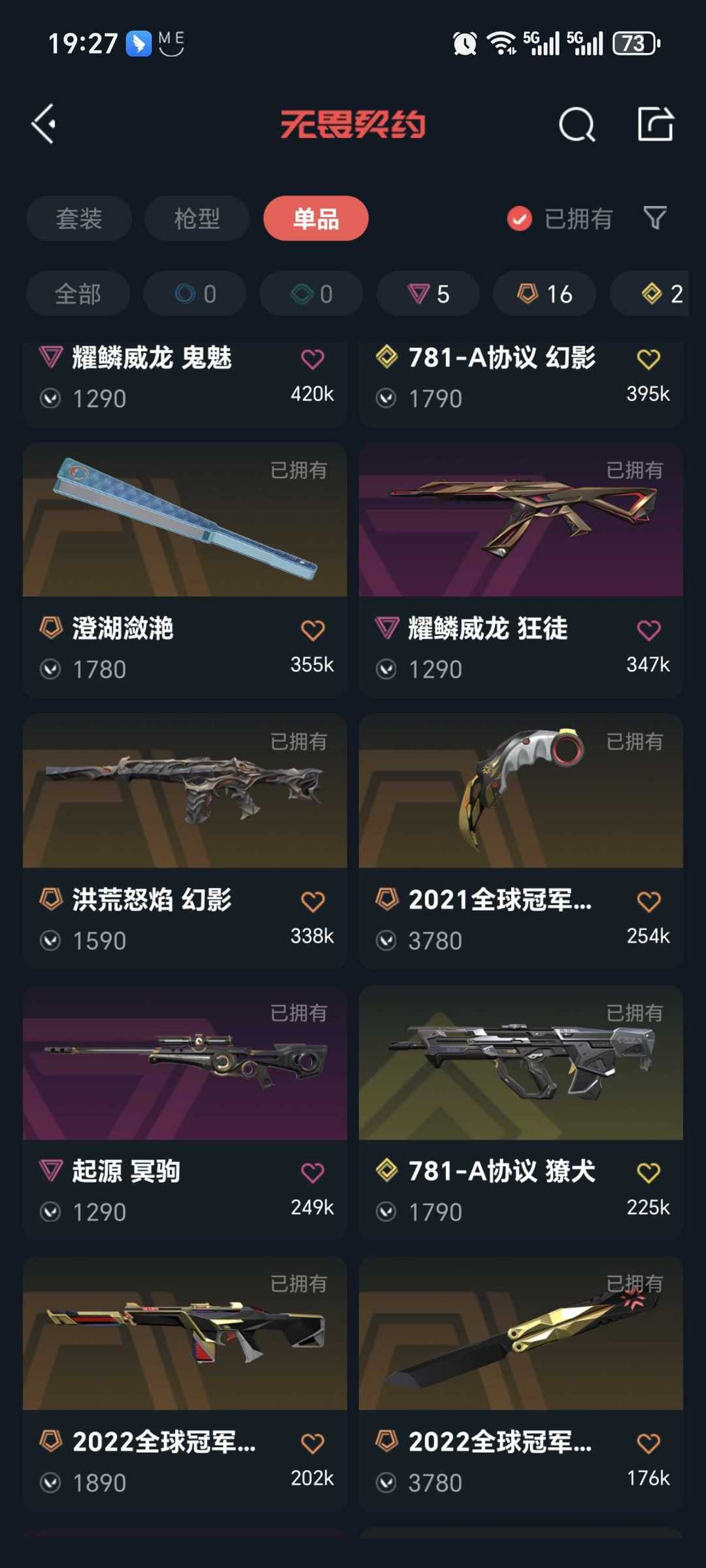Like the 781-A协议 獠犬 skin

[648, 1173]
